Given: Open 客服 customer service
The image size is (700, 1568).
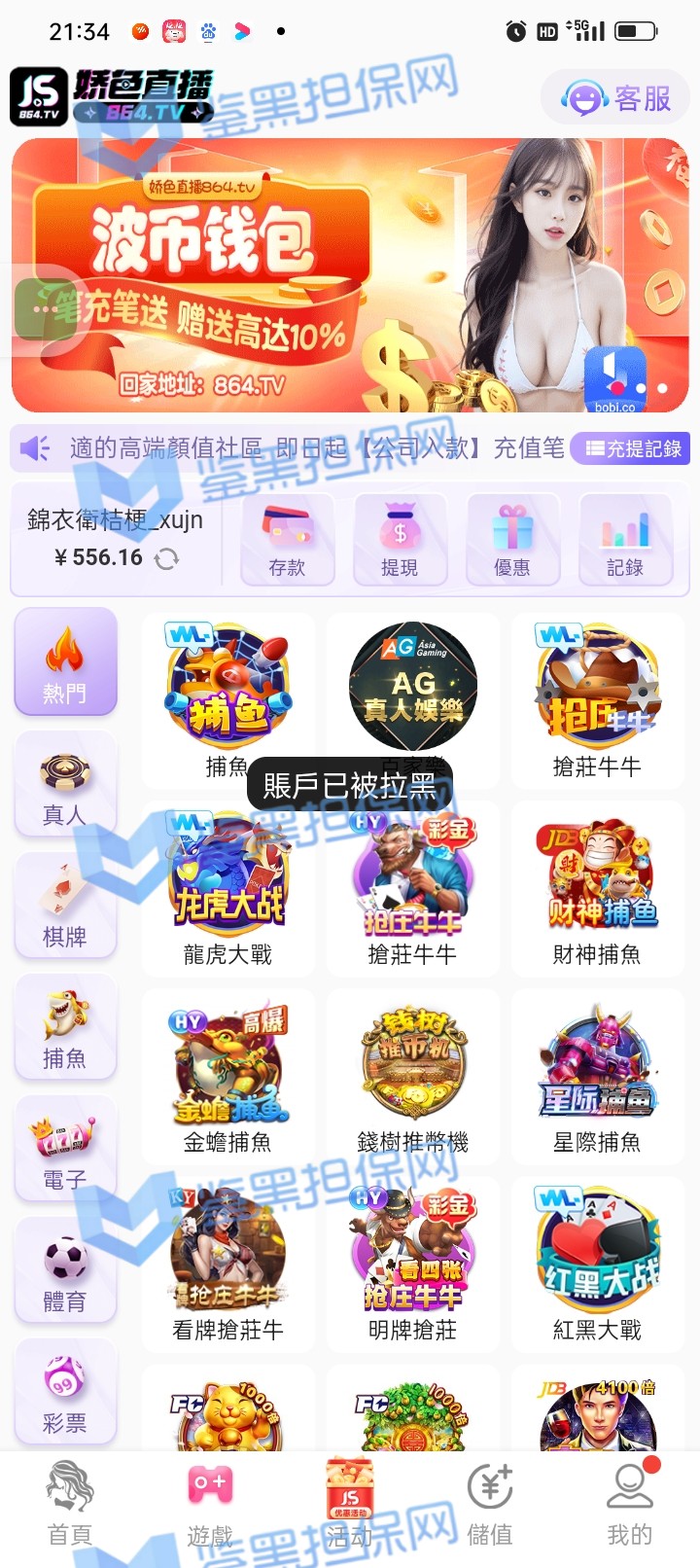Looking at the screenshot, I should coord(616,98).
